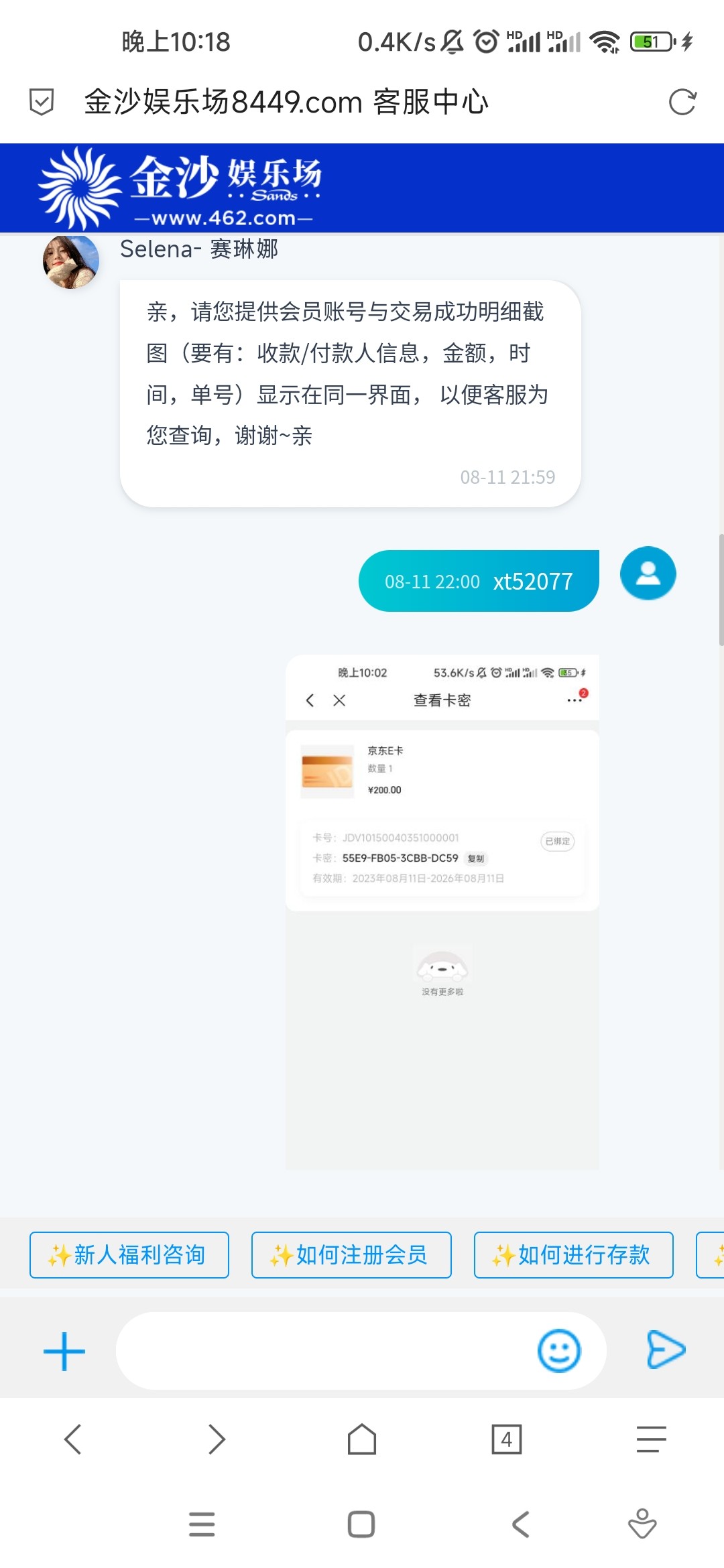This screenshot has width=724, height=1568.
Task: Open the plus attachment menu
Action: 64,1351
